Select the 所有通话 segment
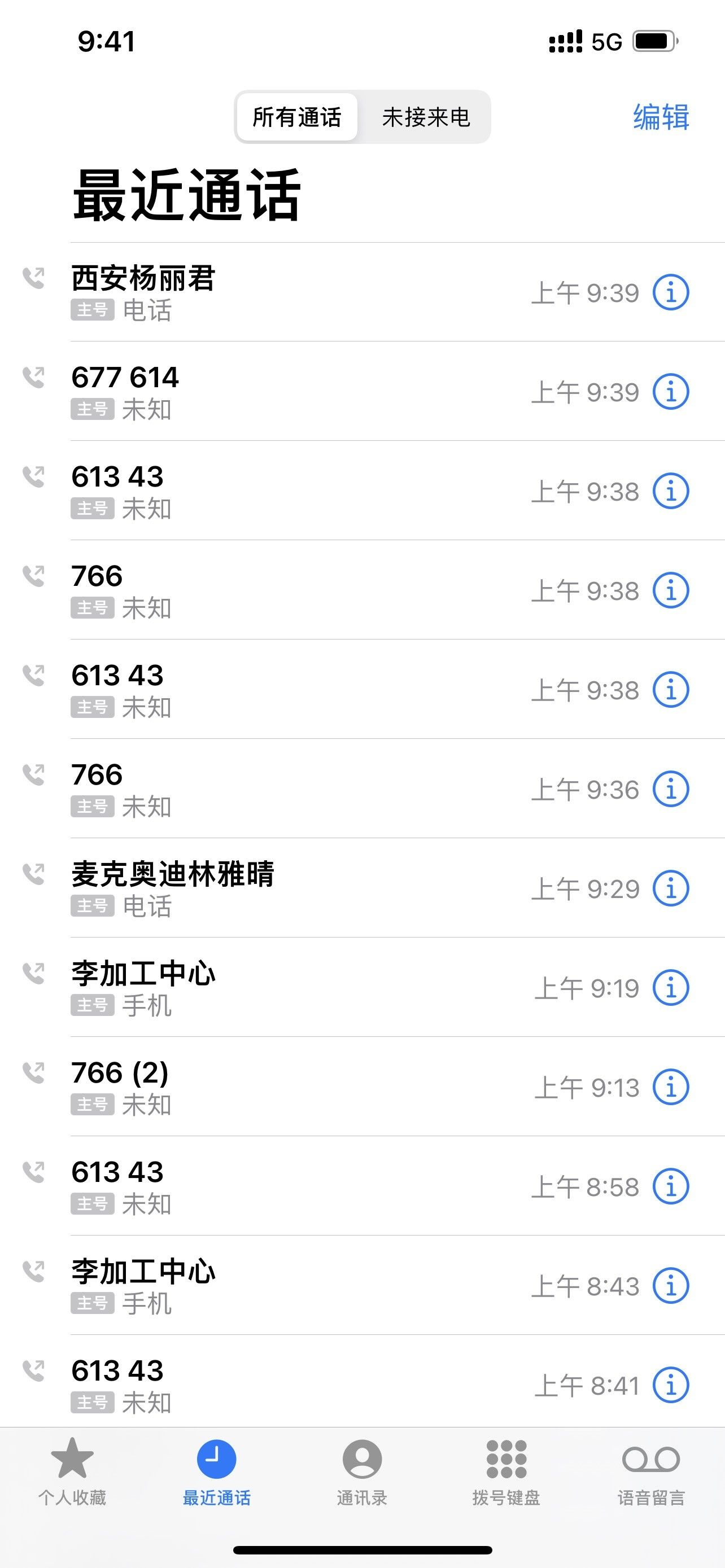The image size is (725, 1568). (297, 117)
